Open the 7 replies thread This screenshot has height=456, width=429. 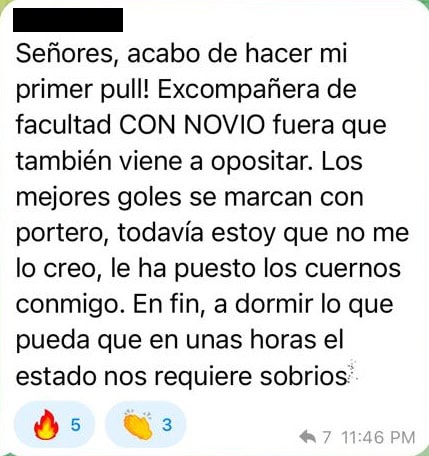[x=315, y=437]
